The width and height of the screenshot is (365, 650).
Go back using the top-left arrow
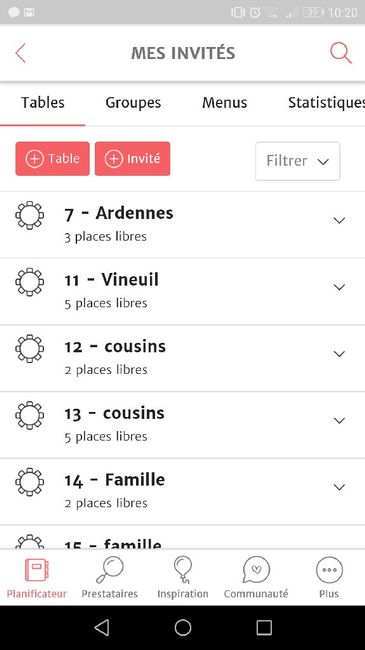point(20,53)
